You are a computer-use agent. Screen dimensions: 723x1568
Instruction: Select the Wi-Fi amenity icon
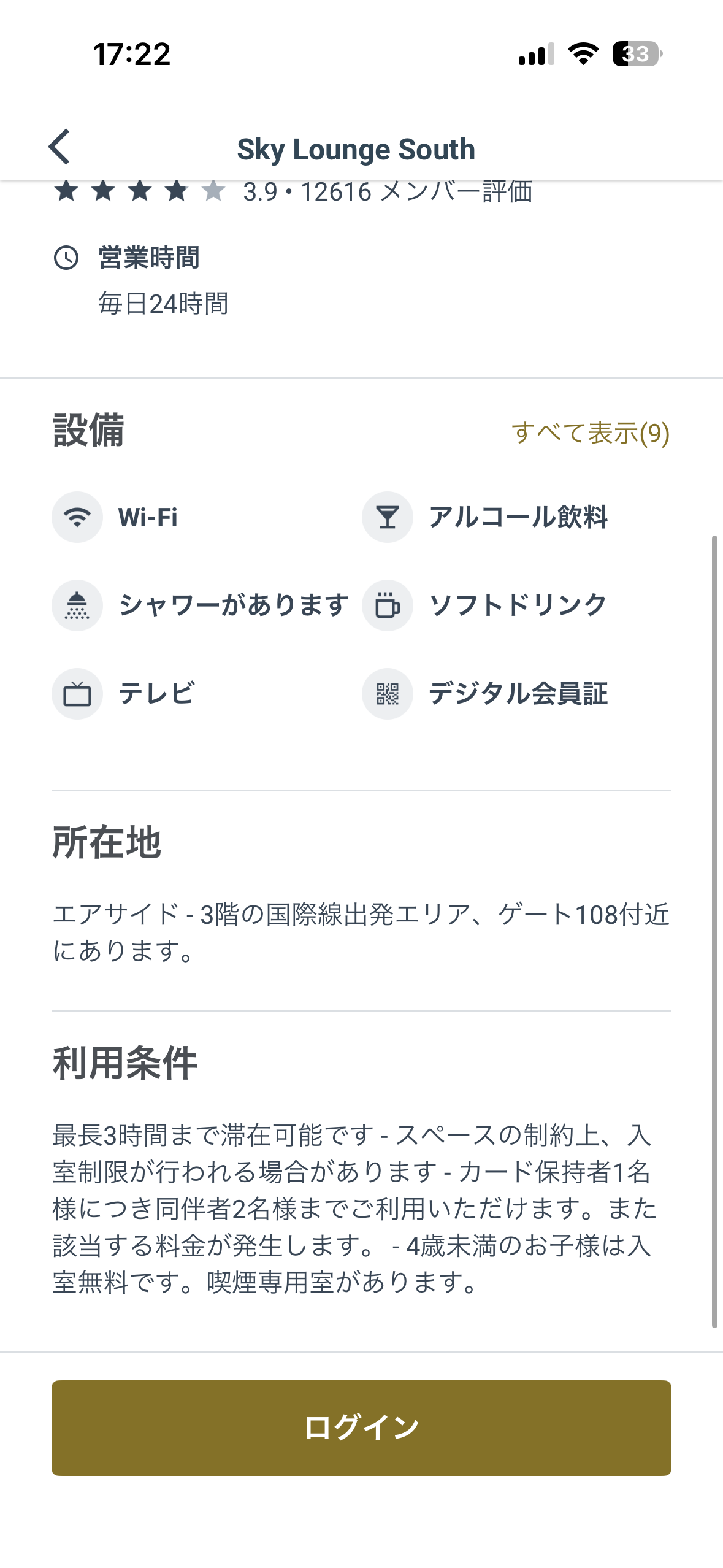77,517
